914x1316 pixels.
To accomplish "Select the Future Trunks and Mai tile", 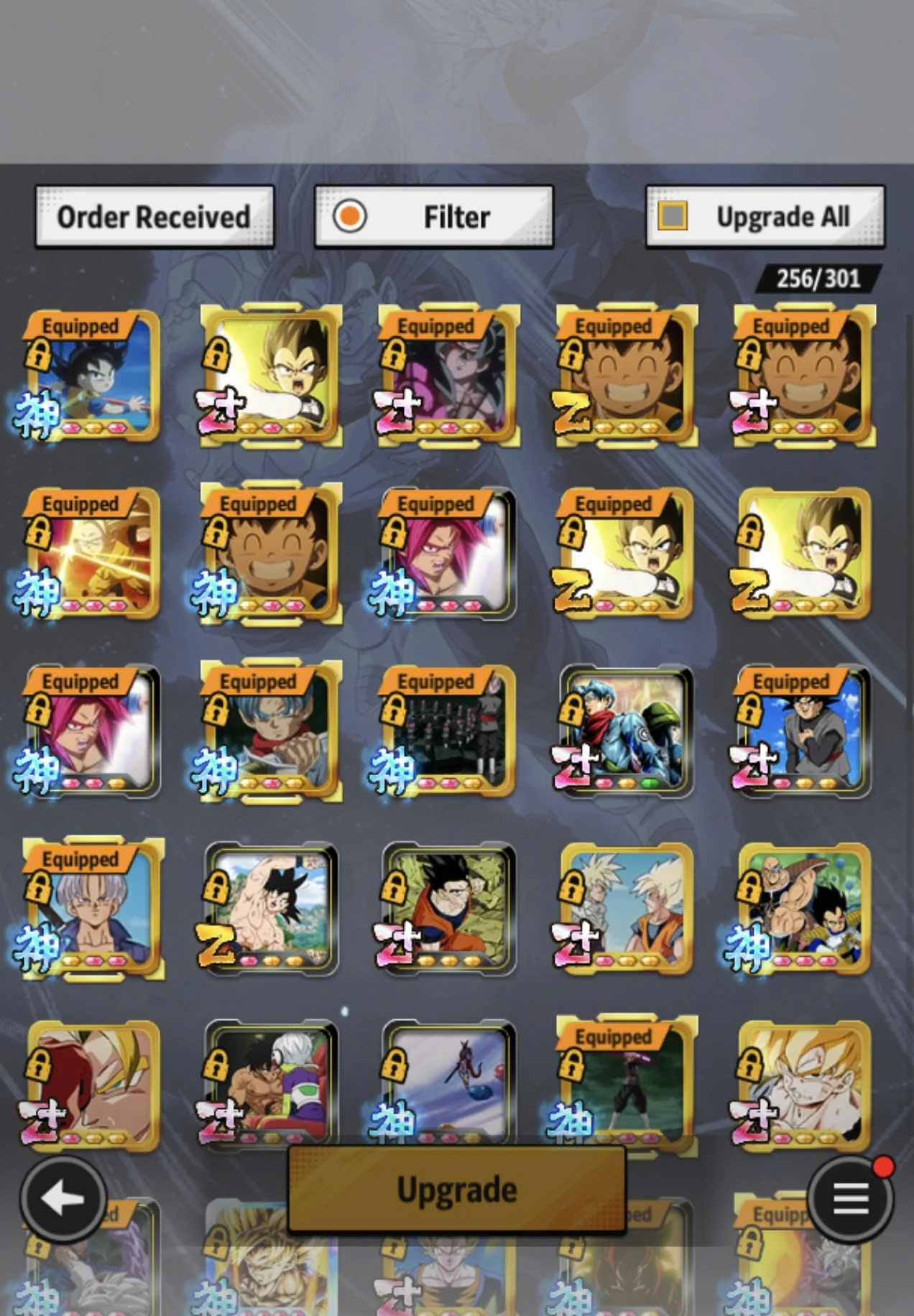I will pyautogui.click(x=626, y=731).
